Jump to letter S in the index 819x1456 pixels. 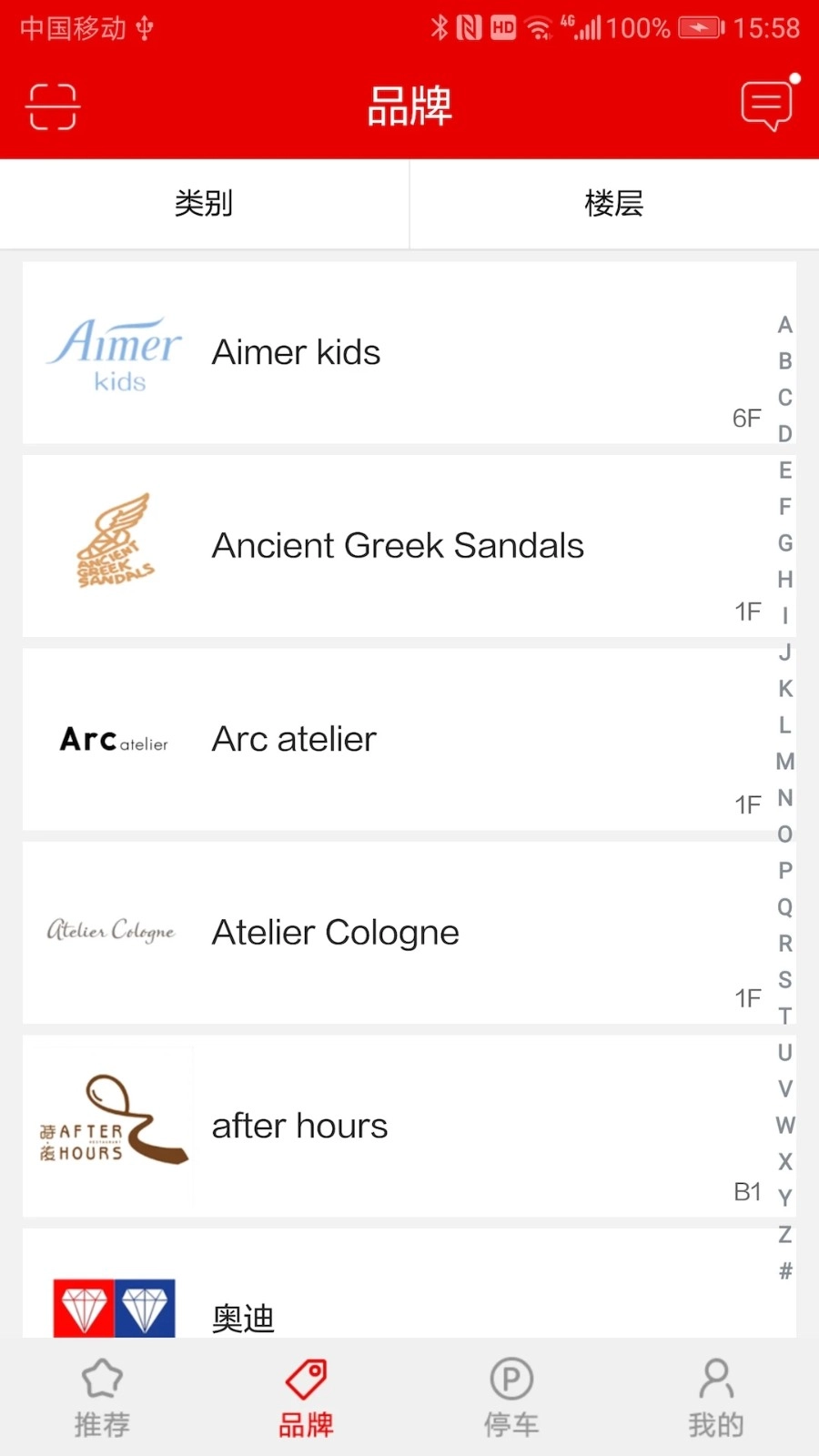(x=785, y=980)
